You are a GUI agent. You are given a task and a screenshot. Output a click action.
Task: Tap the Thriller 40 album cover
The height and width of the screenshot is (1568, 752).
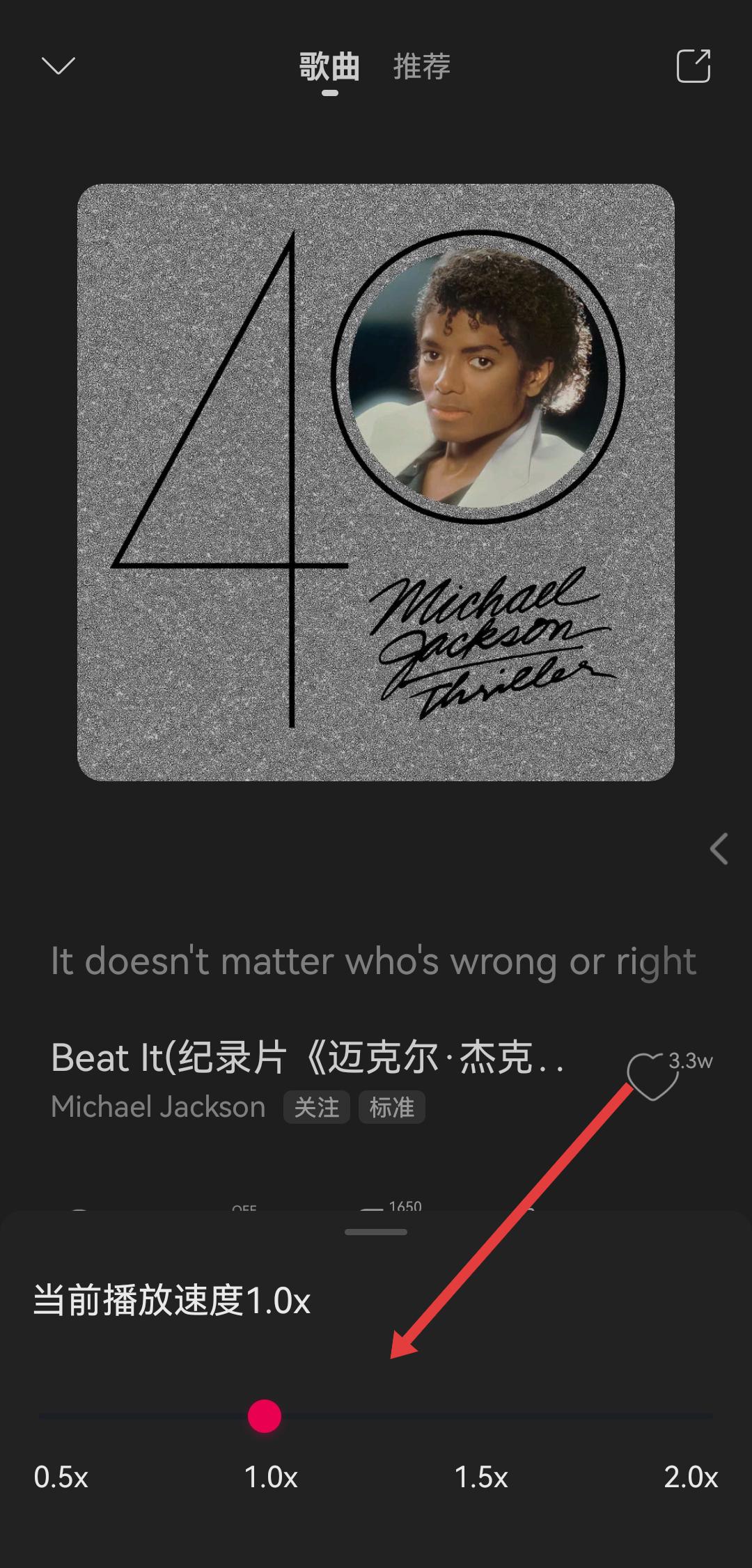click(x=376, y=482)
